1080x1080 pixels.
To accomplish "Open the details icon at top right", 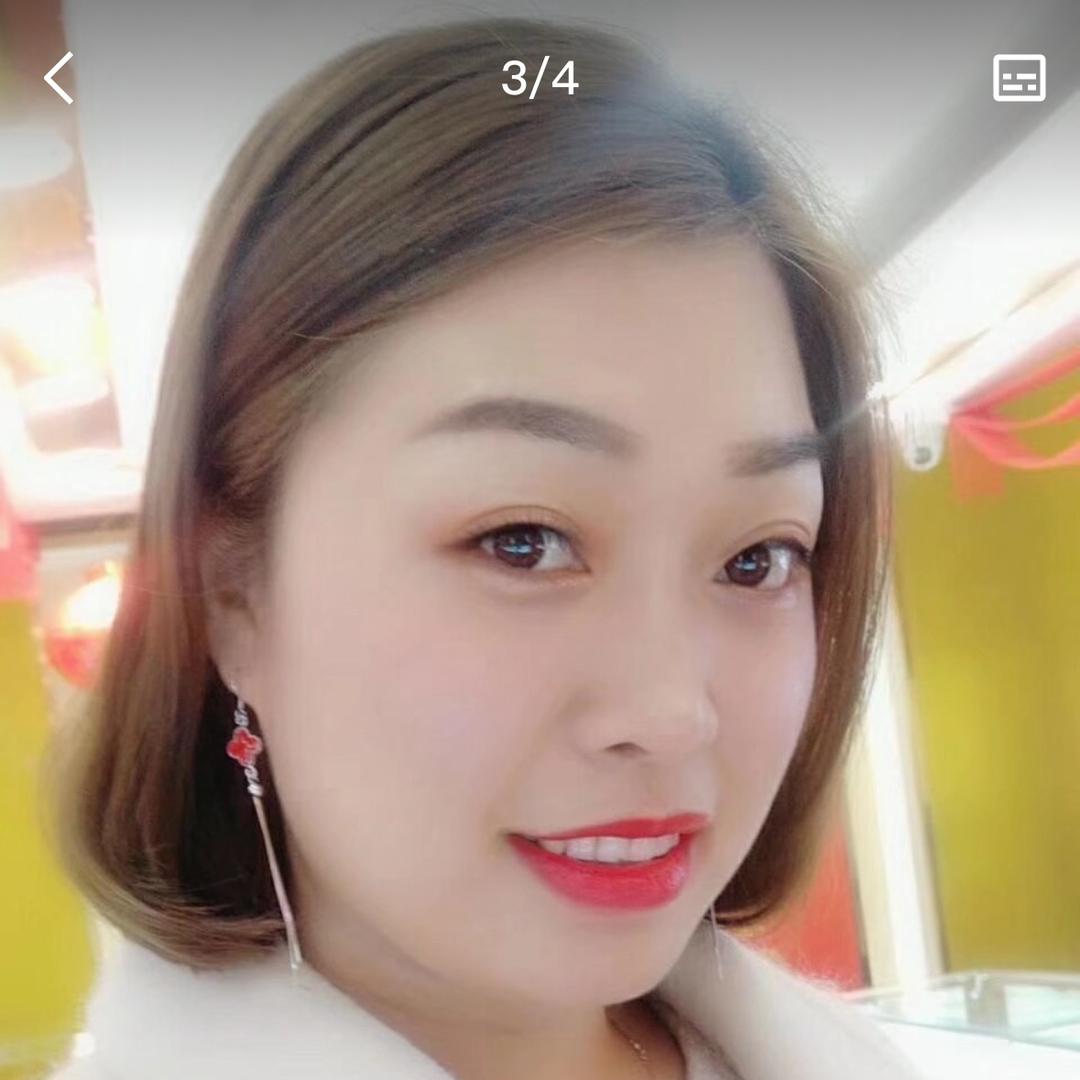I will tap(1018, 78).
